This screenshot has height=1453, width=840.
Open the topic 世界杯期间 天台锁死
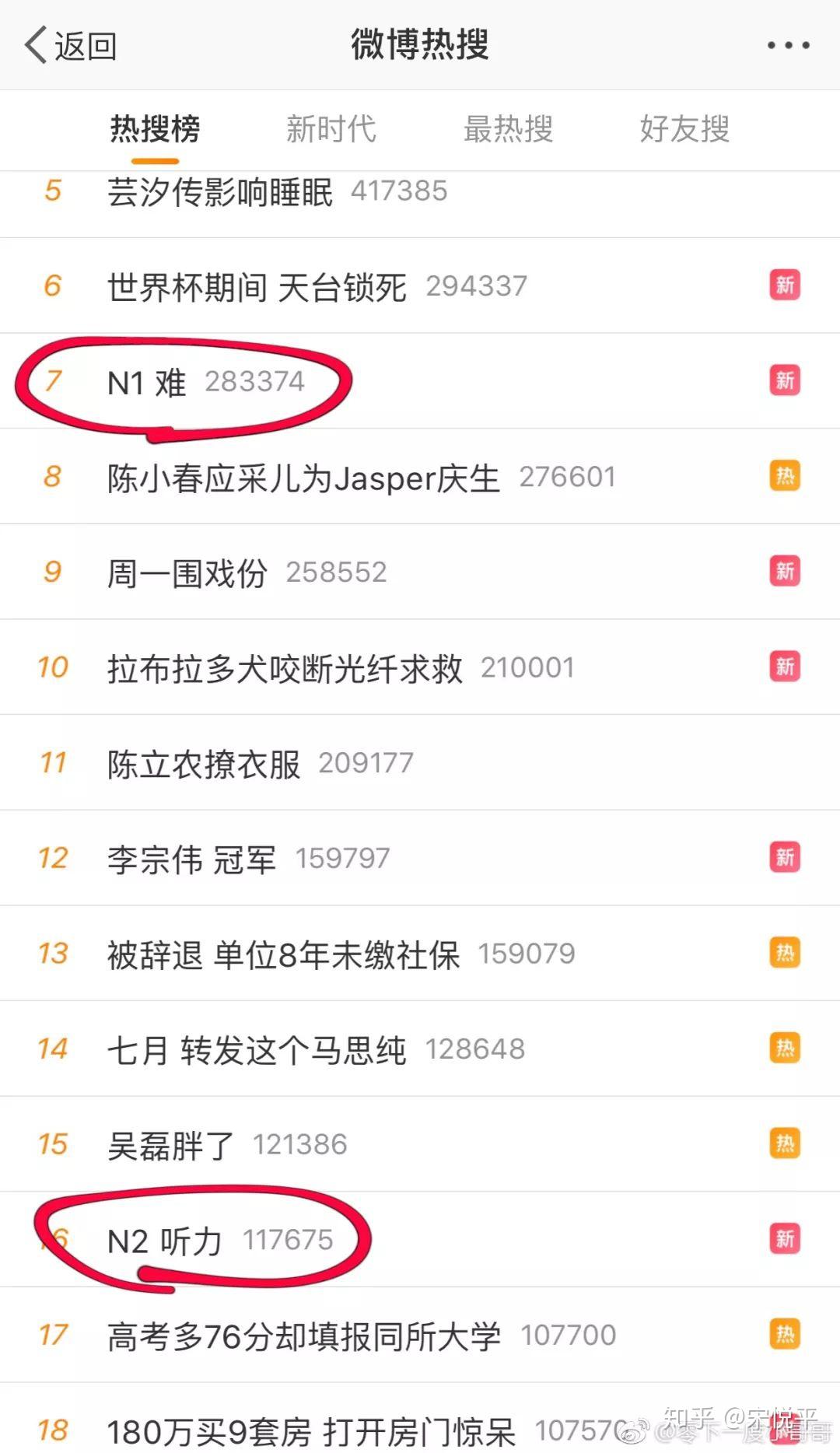(x=257, y=287)
